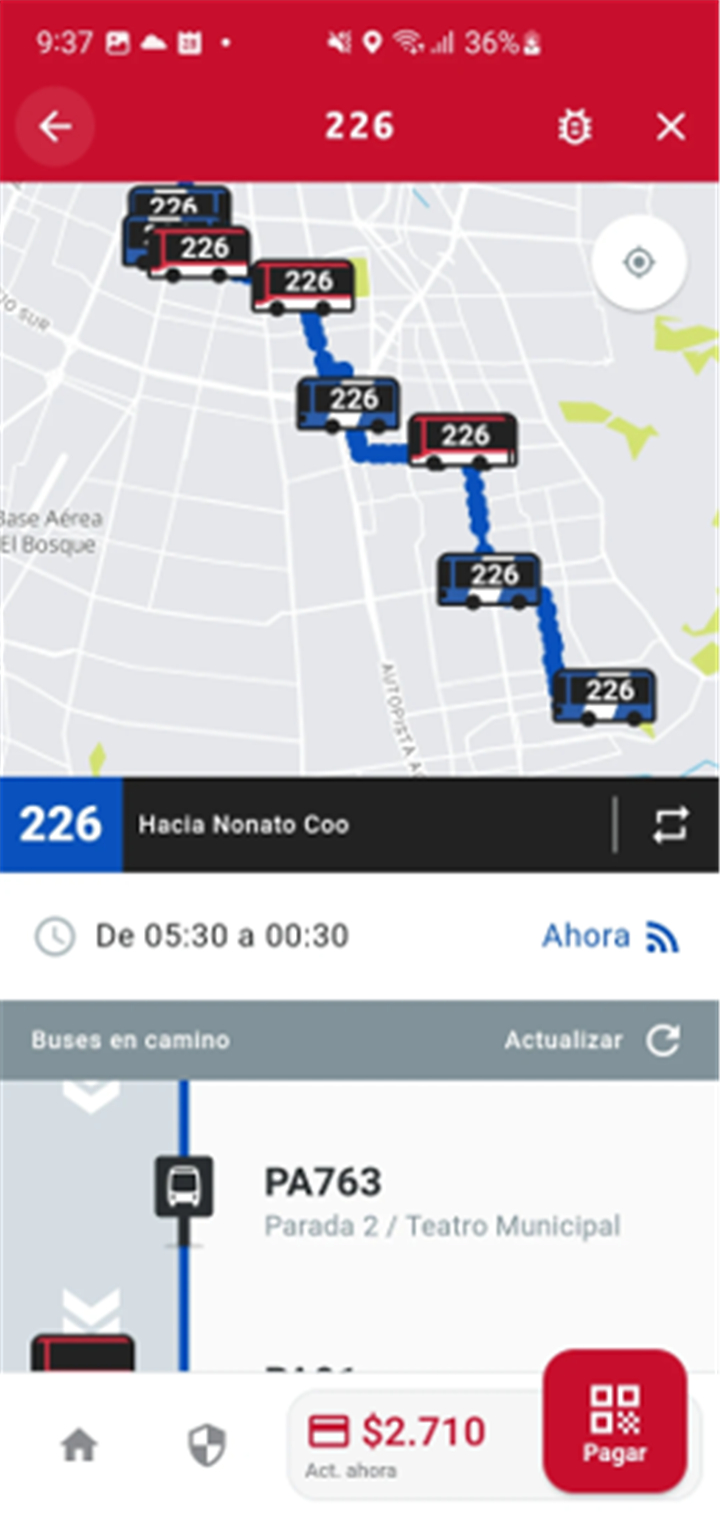The width and height of the screenshot is (720, 1518).
Task: Close the route 226 screen
Action: click(x=670, y=127)
